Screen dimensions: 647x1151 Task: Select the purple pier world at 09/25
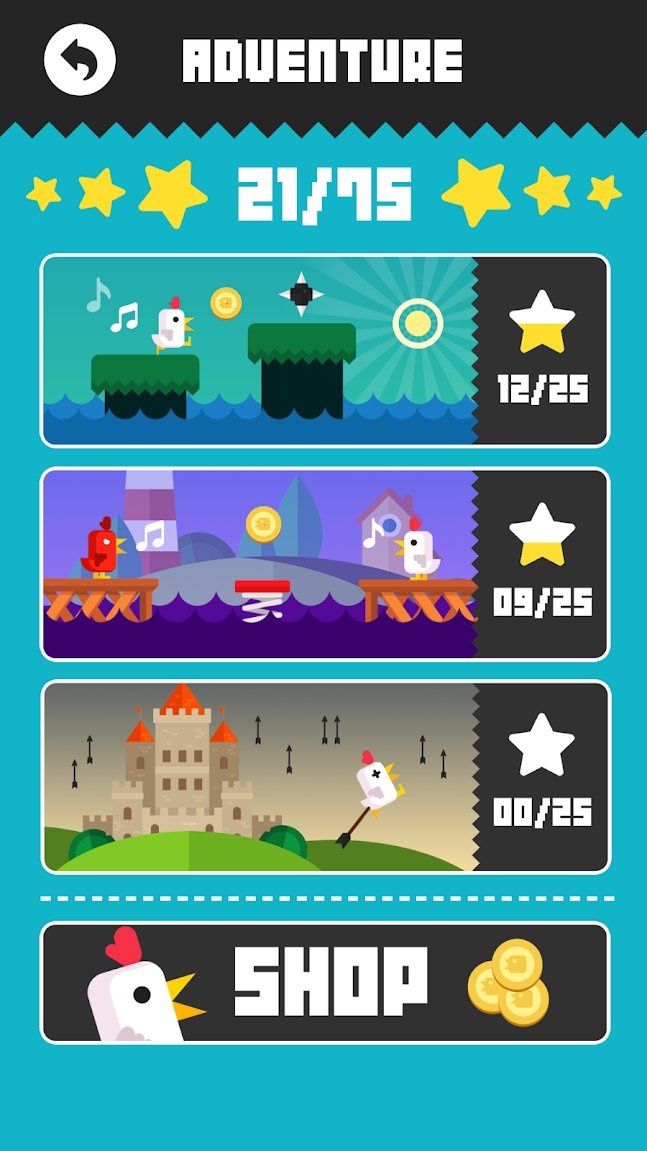(324, 564)
